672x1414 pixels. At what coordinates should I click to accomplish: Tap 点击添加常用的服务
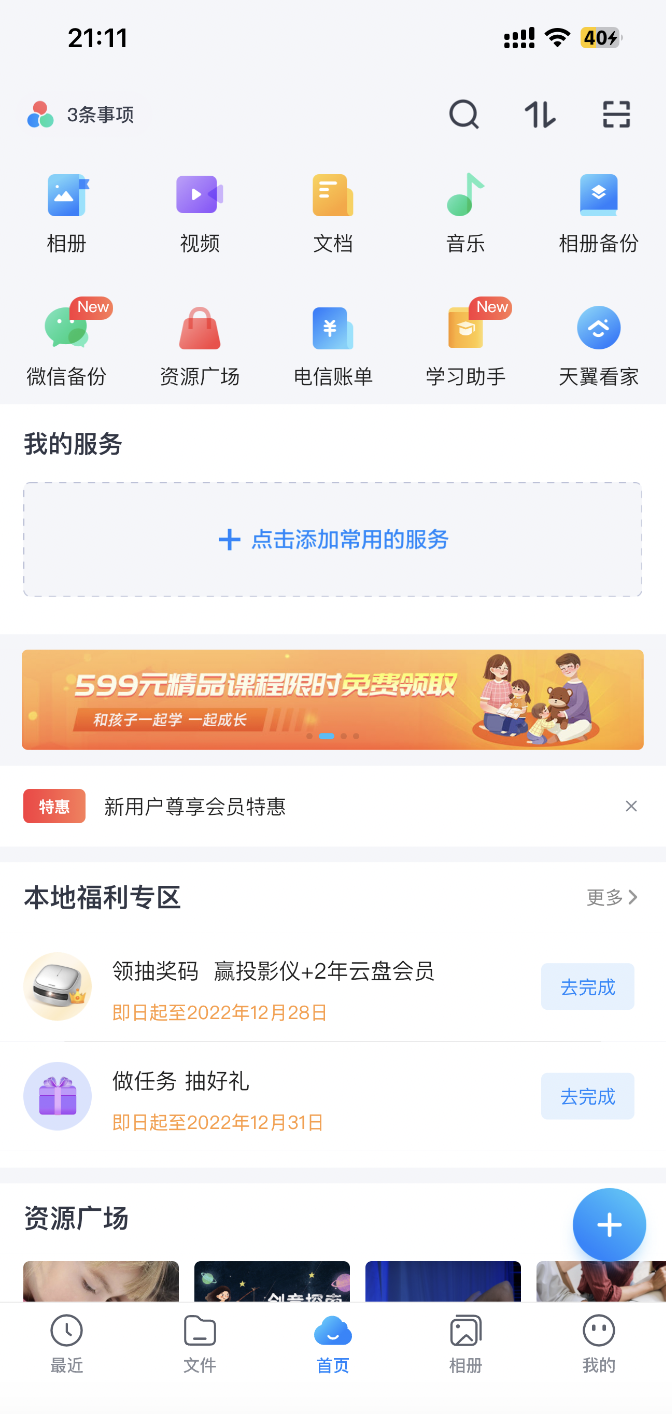[333, 540]
